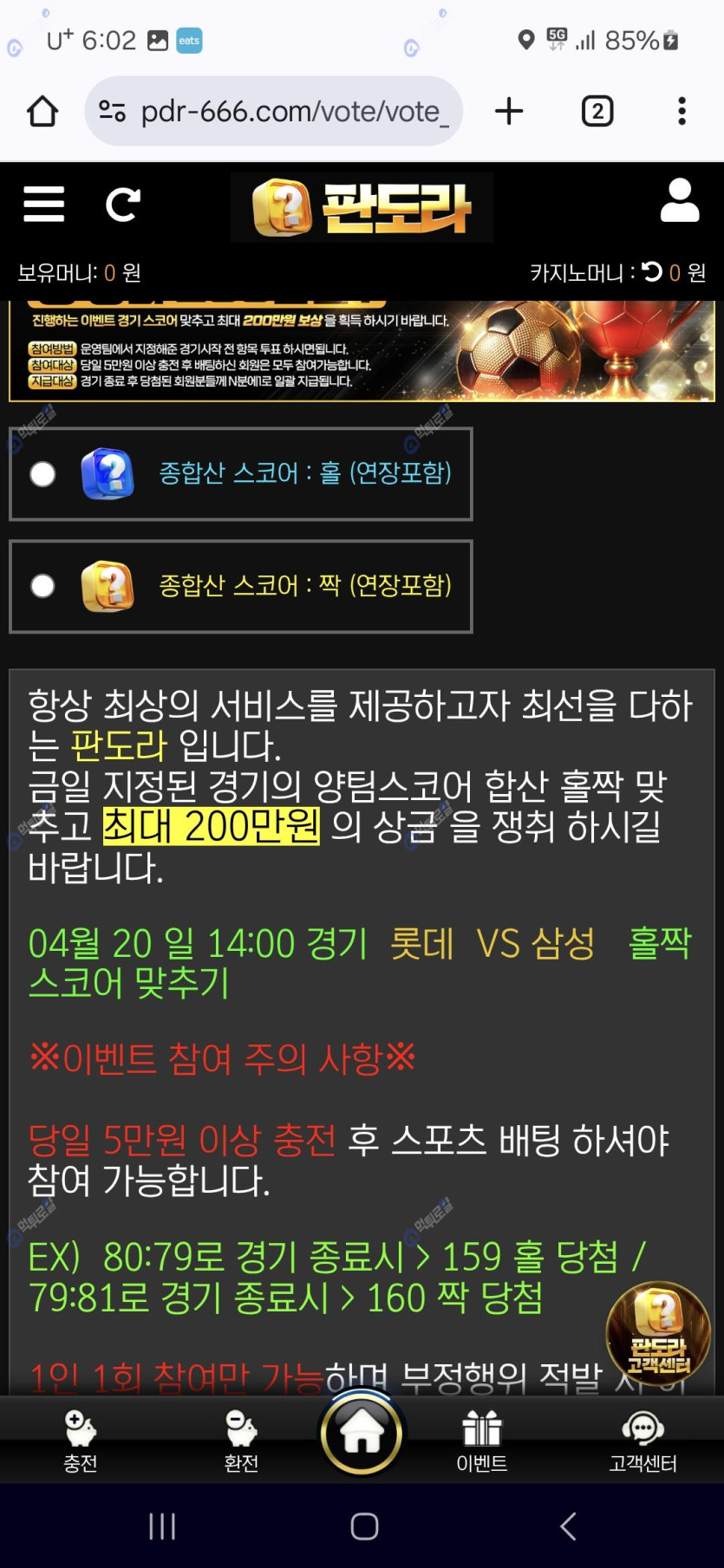
Task: Open browser overflow menu
Action: click(x=682, y=111)
